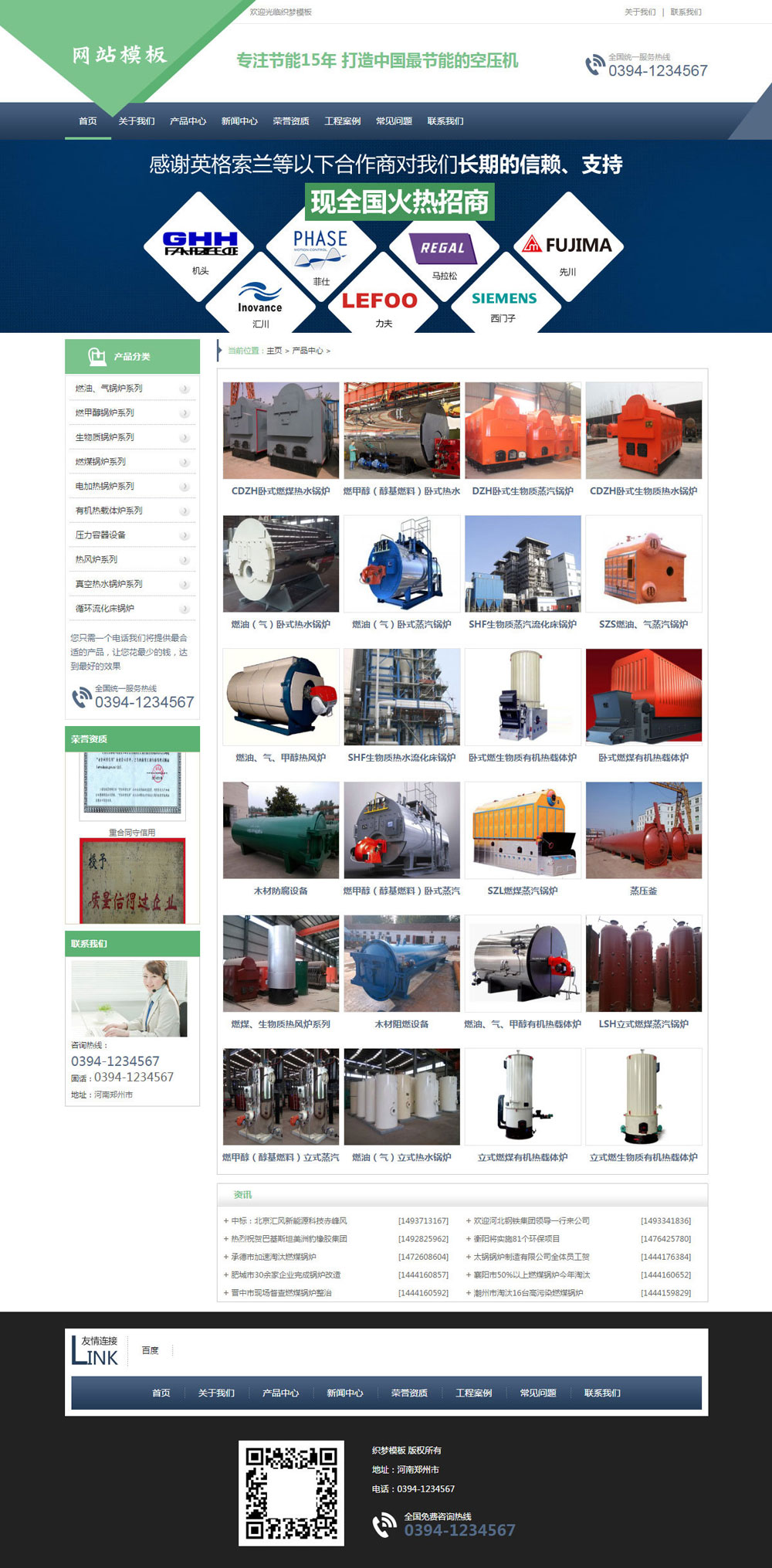Choose the 电加热锅炉系列 category

[105, 486]
